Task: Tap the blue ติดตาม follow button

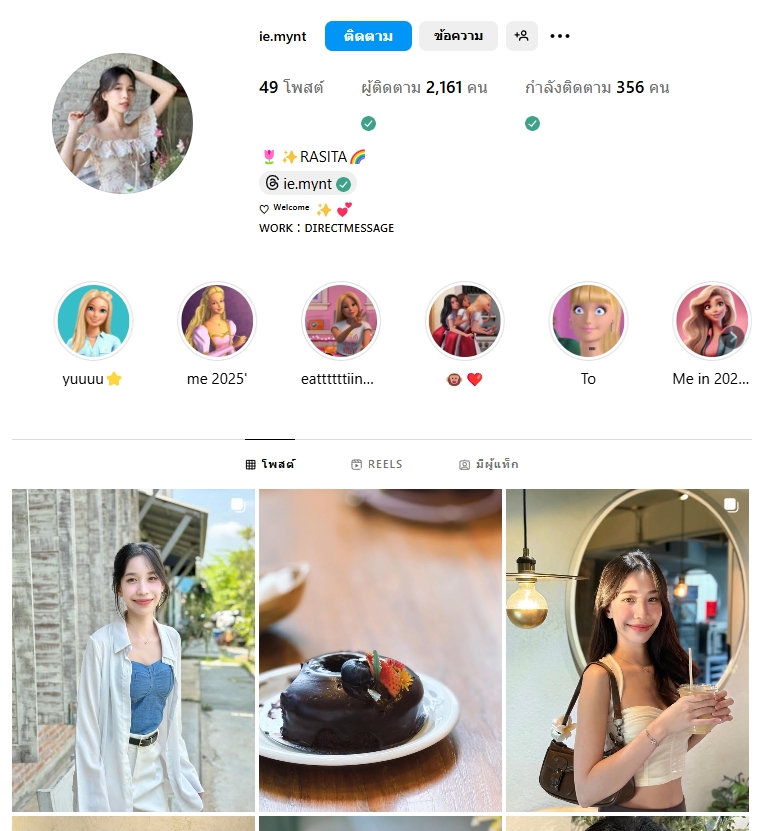Action: (368, 36)
